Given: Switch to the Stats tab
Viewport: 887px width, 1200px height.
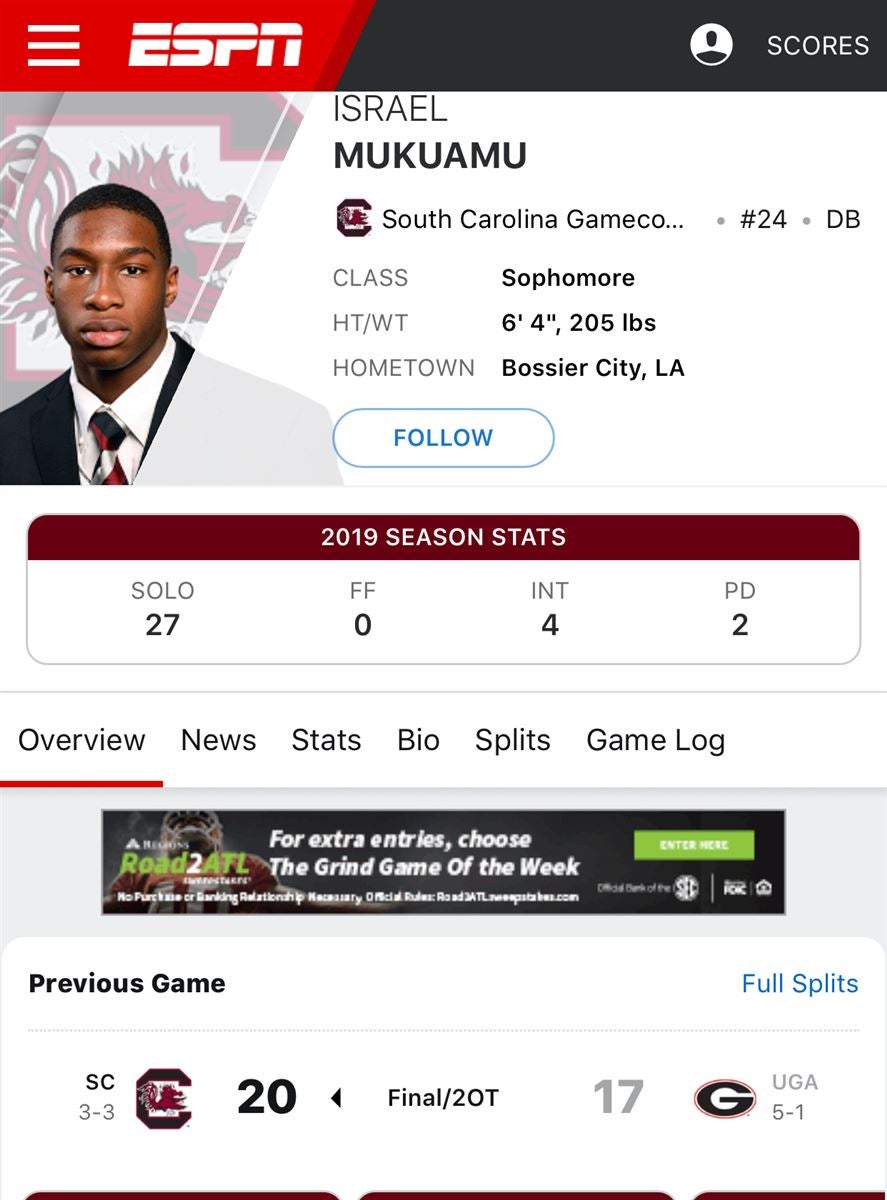Looking at the screenshot, I should click(326, 740).
